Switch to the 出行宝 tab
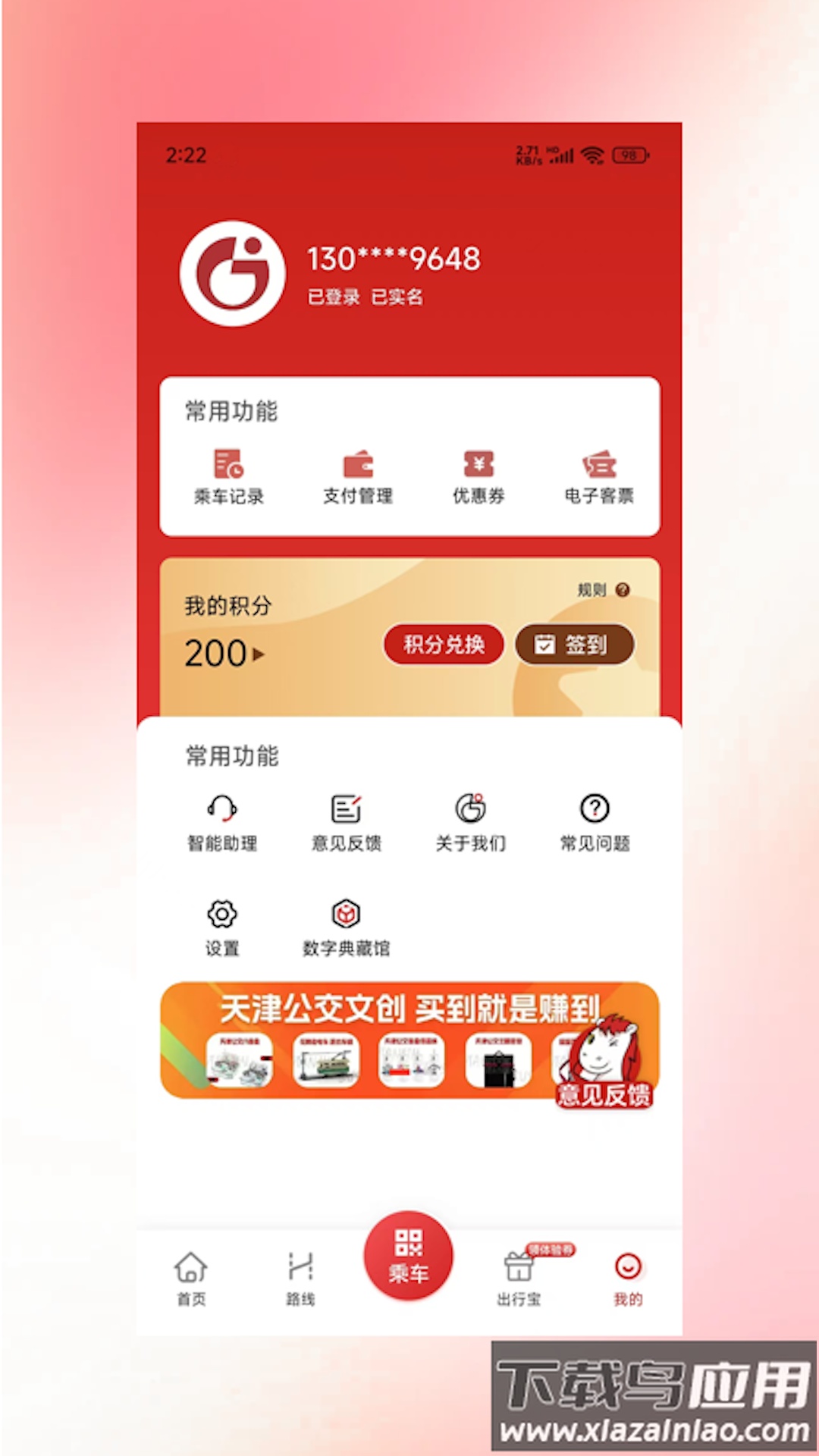Viewport: 819px width, 1456px height. [x=519, y=1278]
